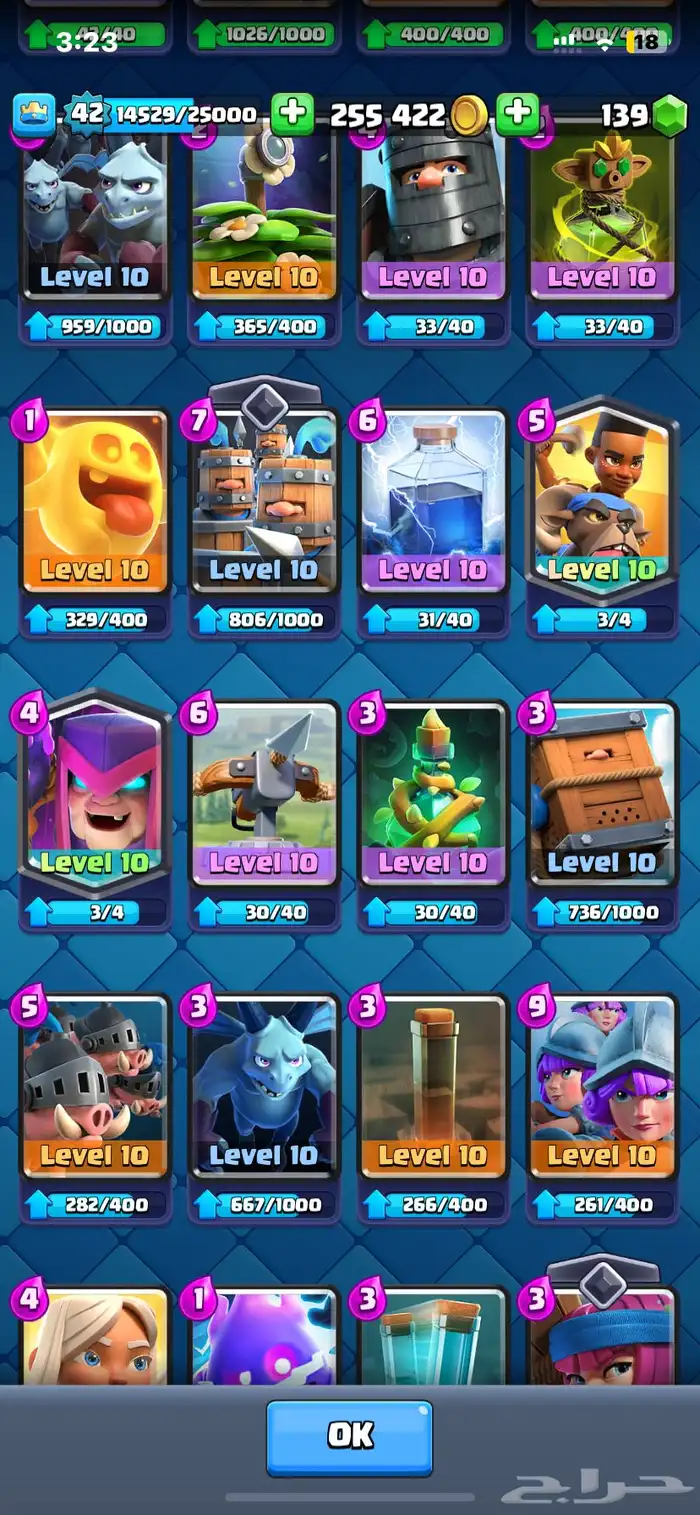Open the three-elixir Minions card
700x1515 pixels.
[264, 1085]
